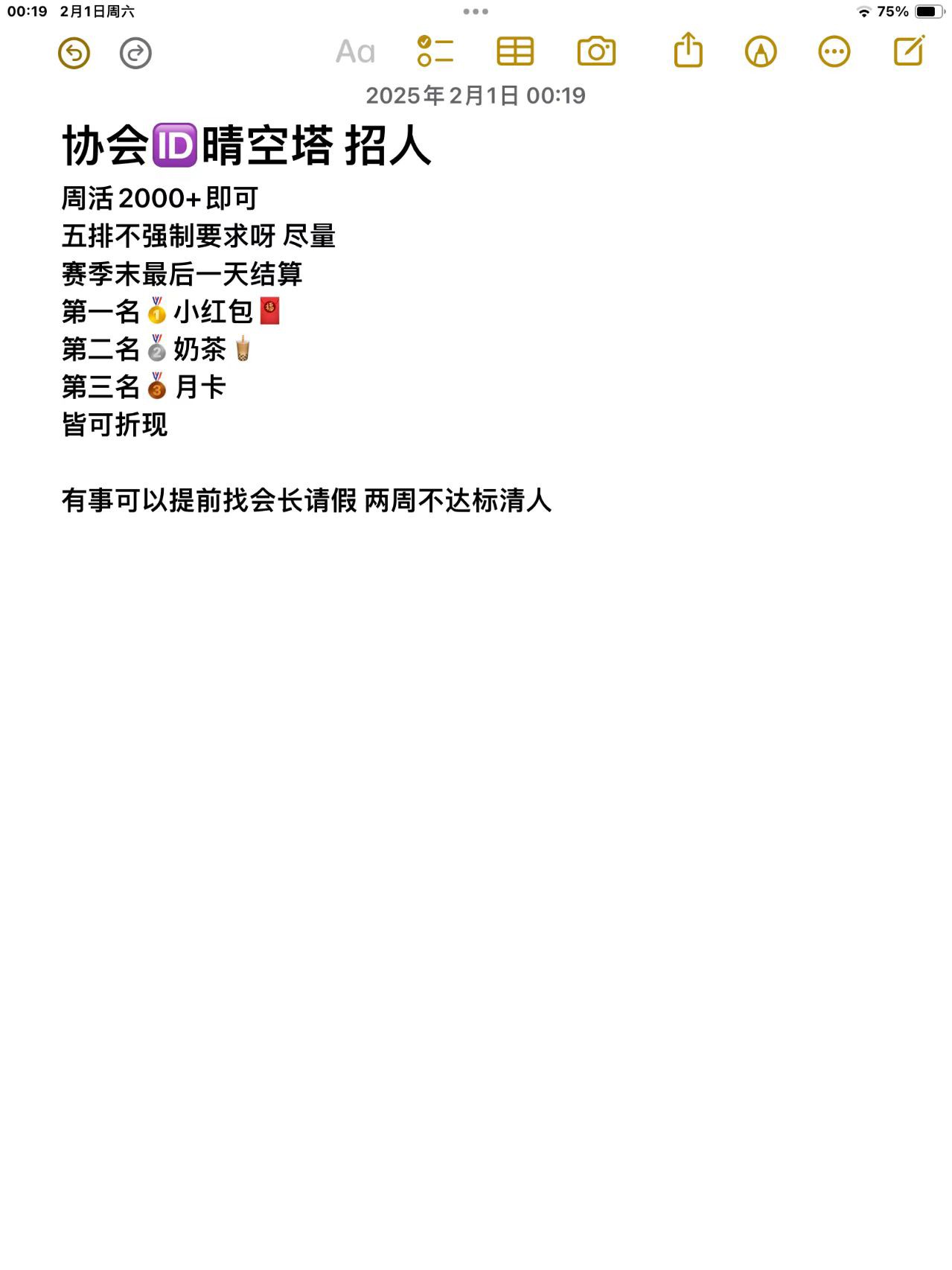Viewport: 952px width, 1270px height.
Task: Share this note
Action: click(x=688, y=51)
